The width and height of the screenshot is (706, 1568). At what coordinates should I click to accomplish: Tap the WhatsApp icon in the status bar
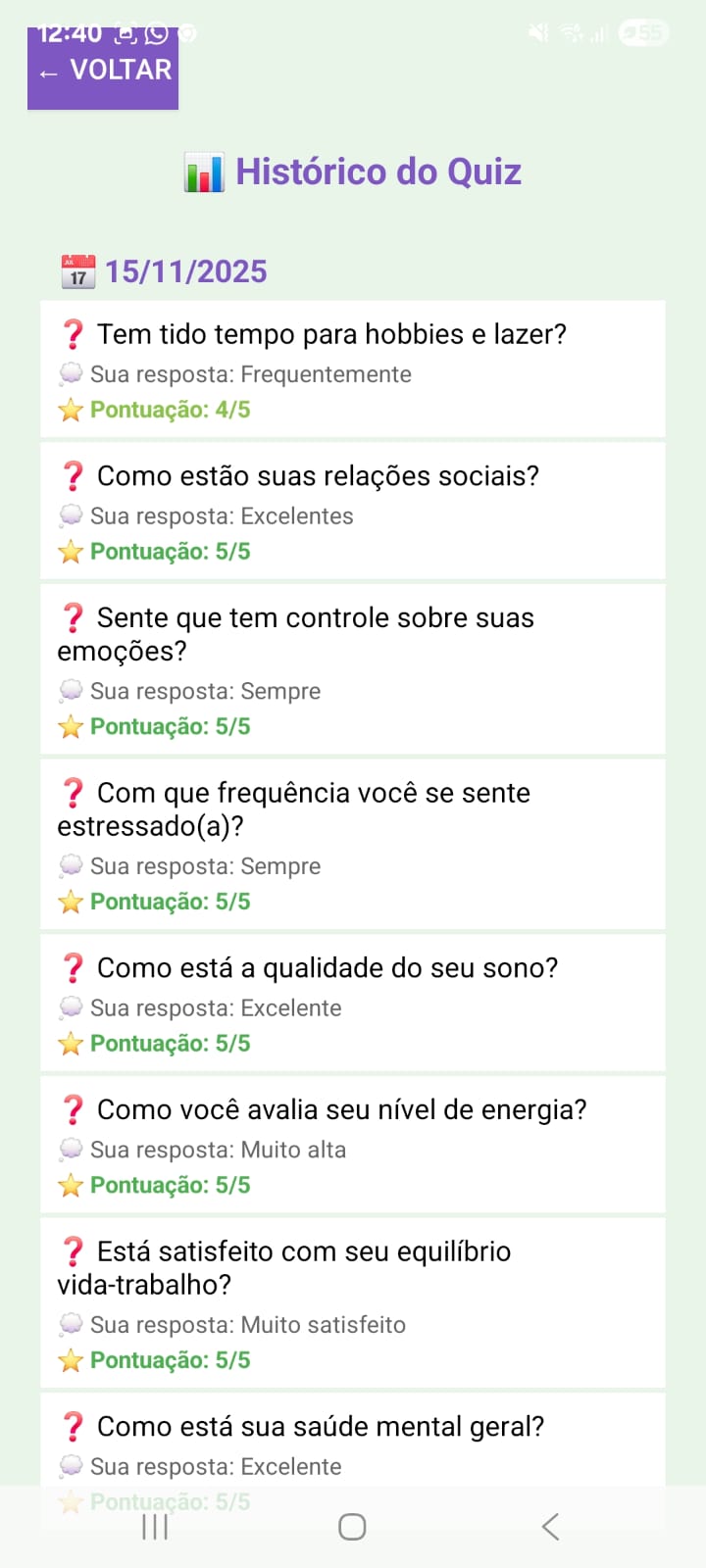[x=157, y=31]
